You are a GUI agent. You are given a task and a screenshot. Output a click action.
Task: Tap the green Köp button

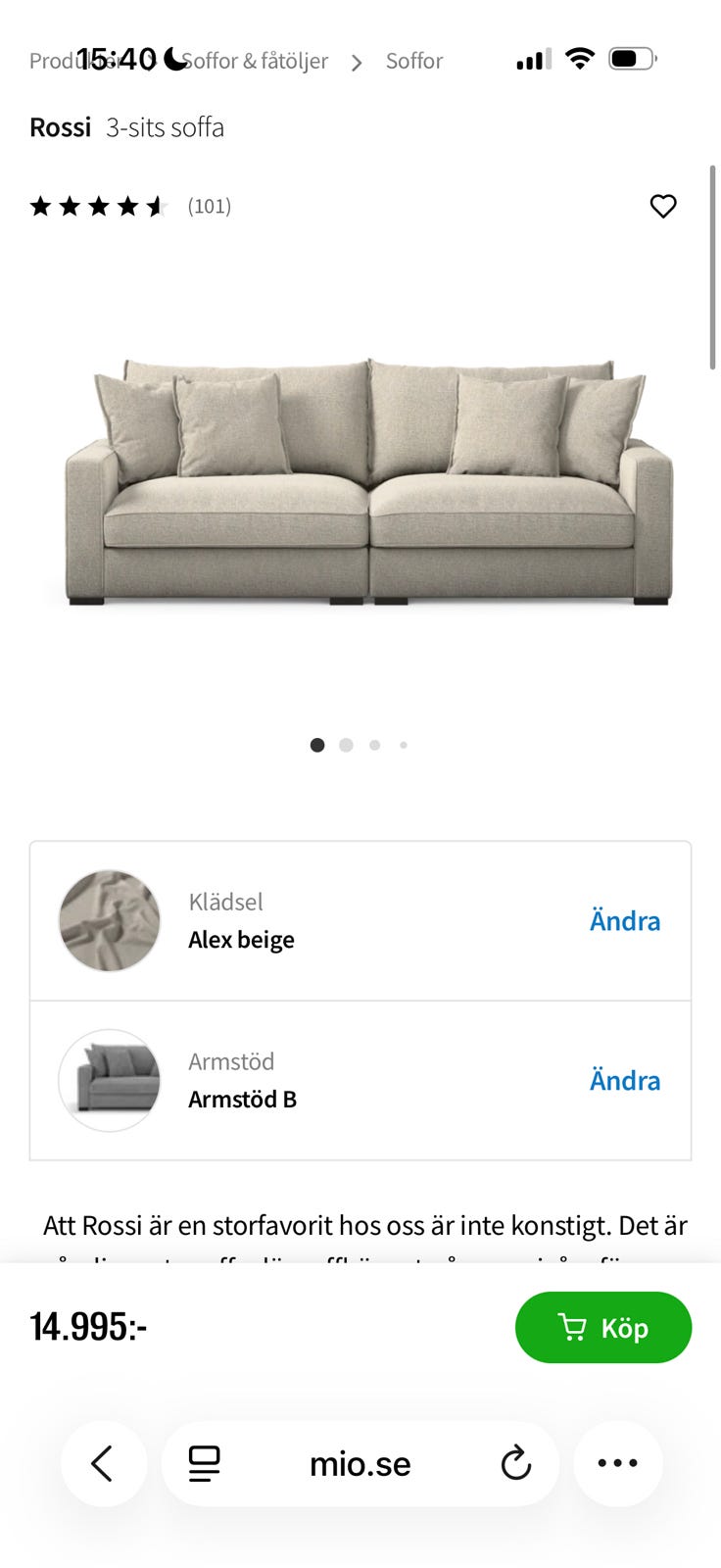click(x=603, y=1327)
